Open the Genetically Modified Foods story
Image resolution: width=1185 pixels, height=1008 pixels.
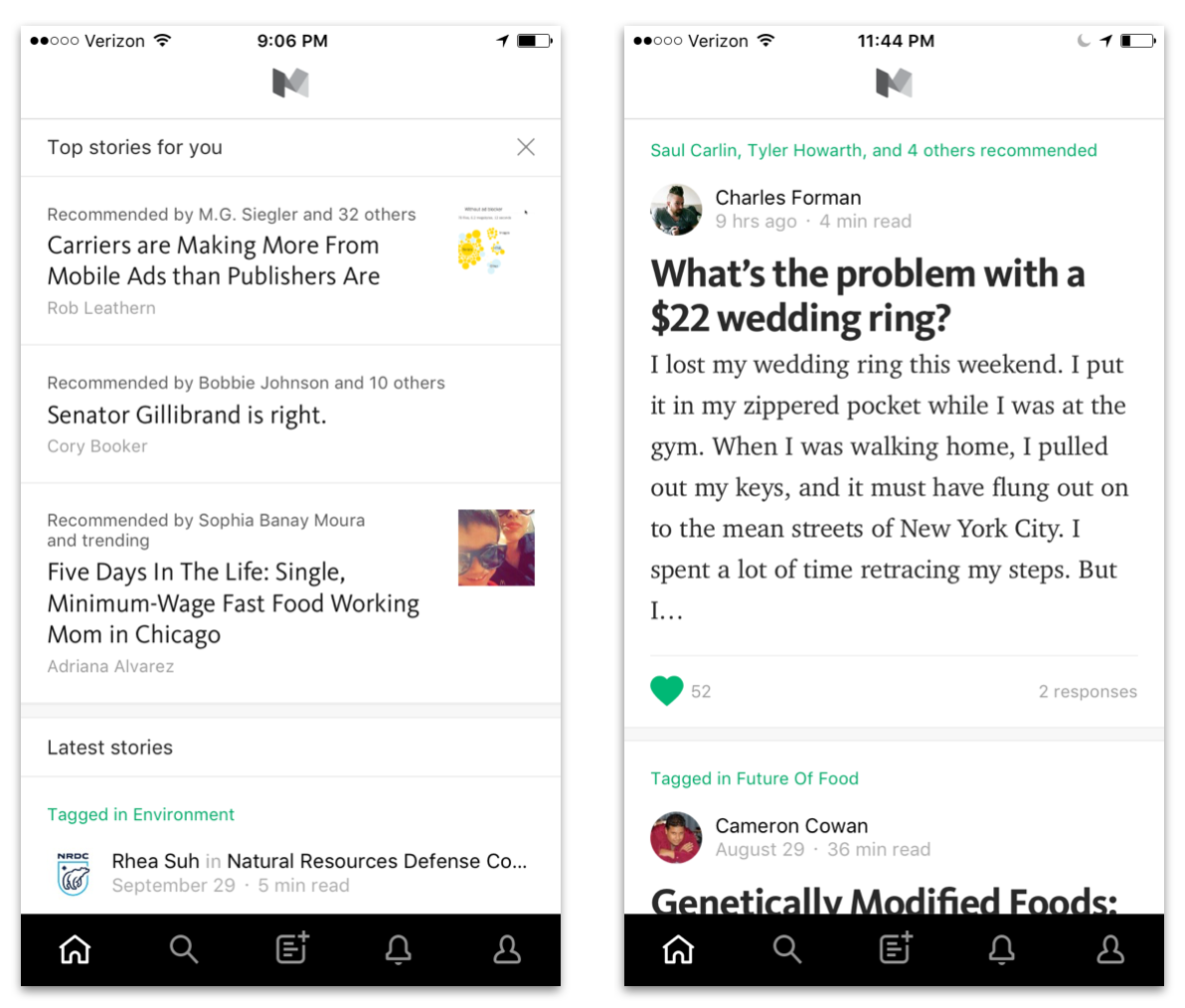pos(884,900)
